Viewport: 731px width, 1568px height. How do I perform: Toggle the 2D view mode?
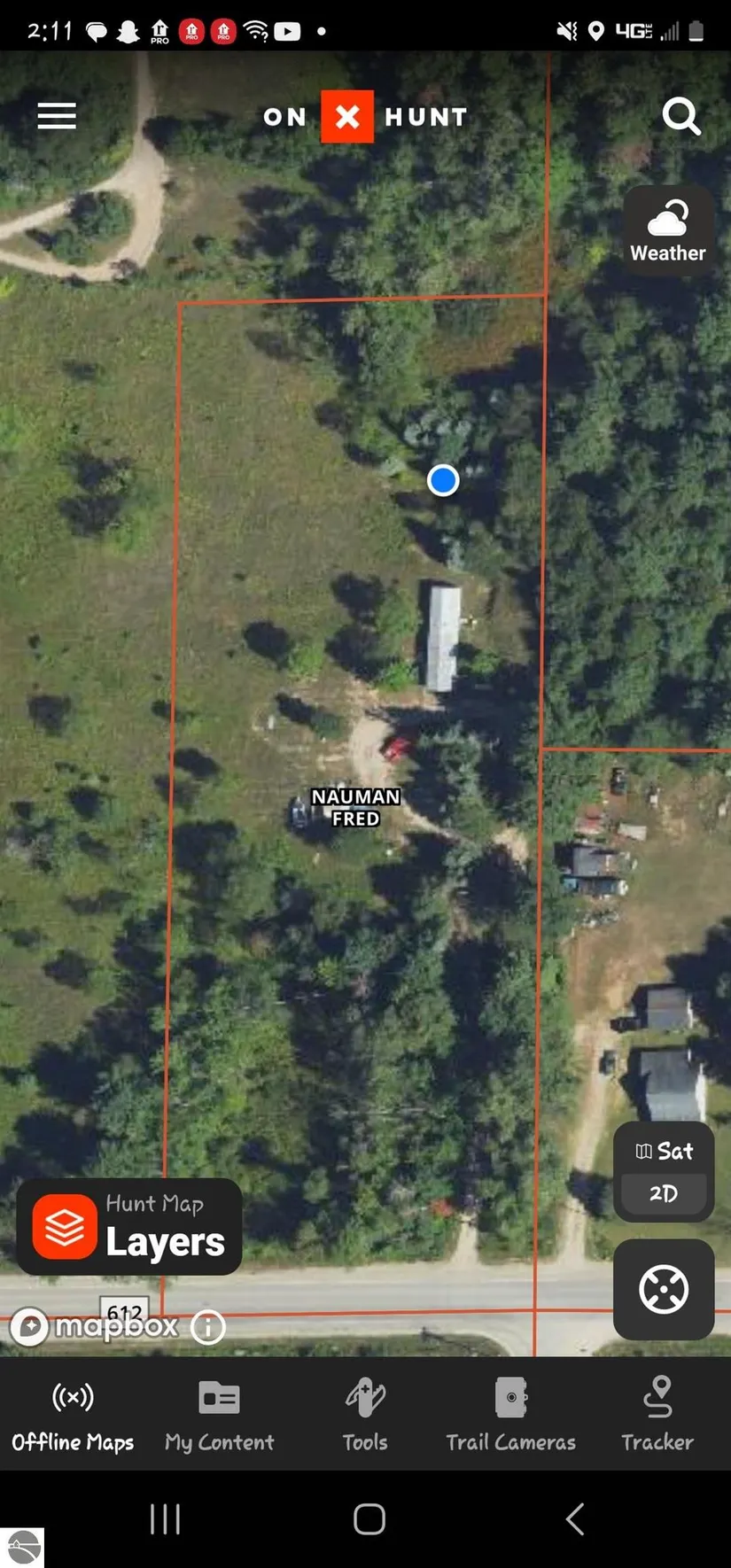pos(664,1194)
